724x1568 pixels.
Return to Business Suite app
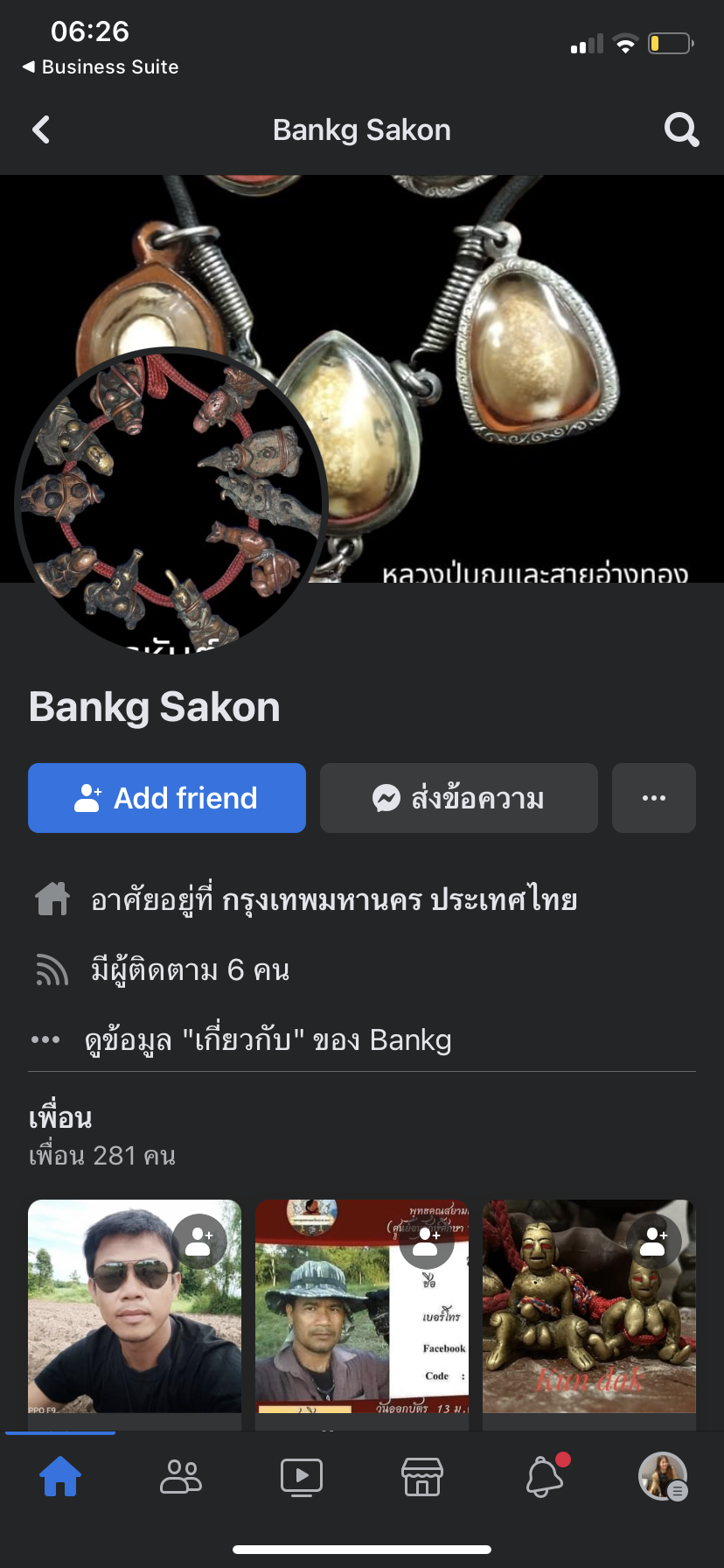tap(101, 67)
